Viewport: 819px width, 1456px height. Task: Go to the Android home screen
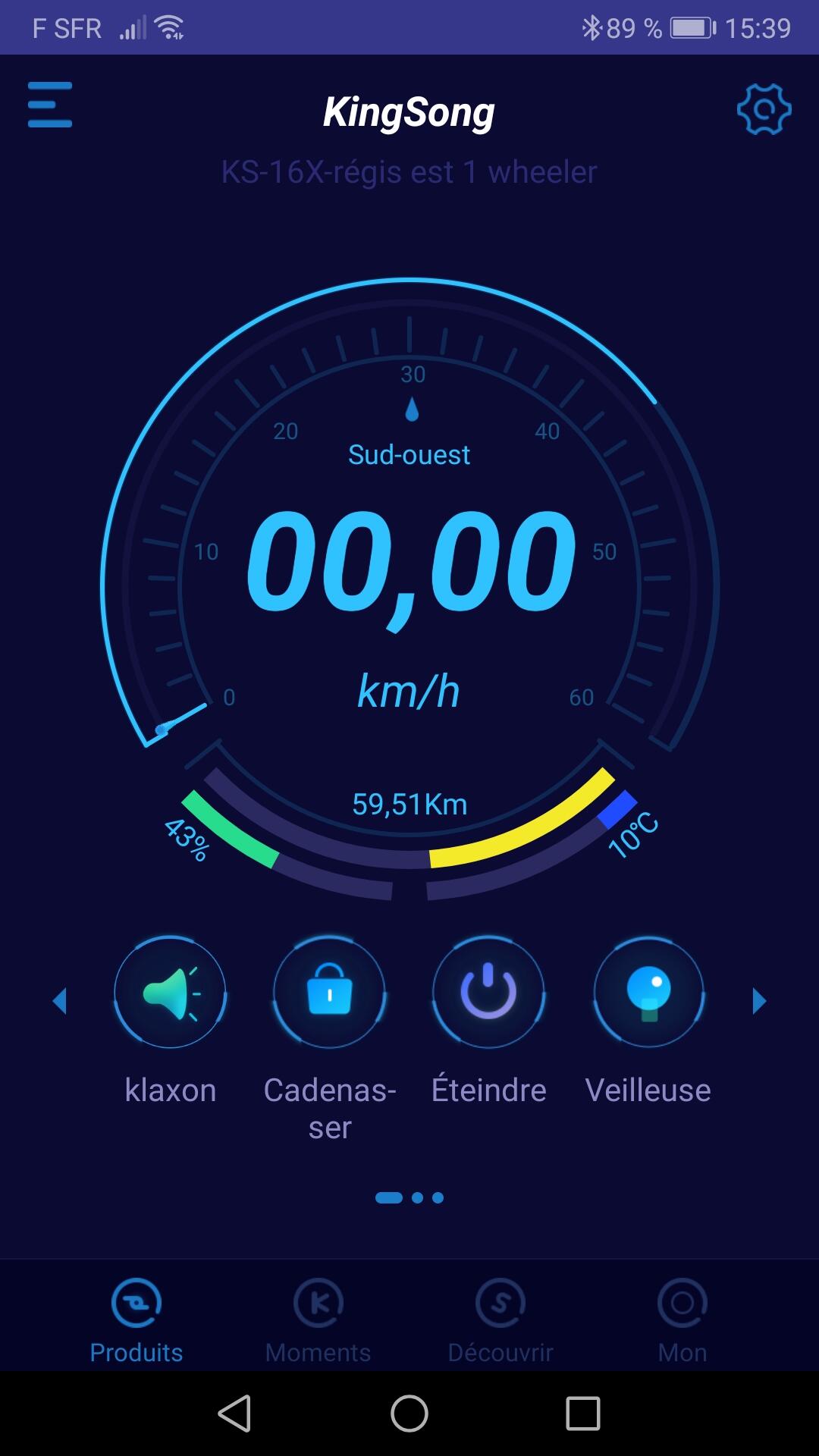tap(409, 1414)
